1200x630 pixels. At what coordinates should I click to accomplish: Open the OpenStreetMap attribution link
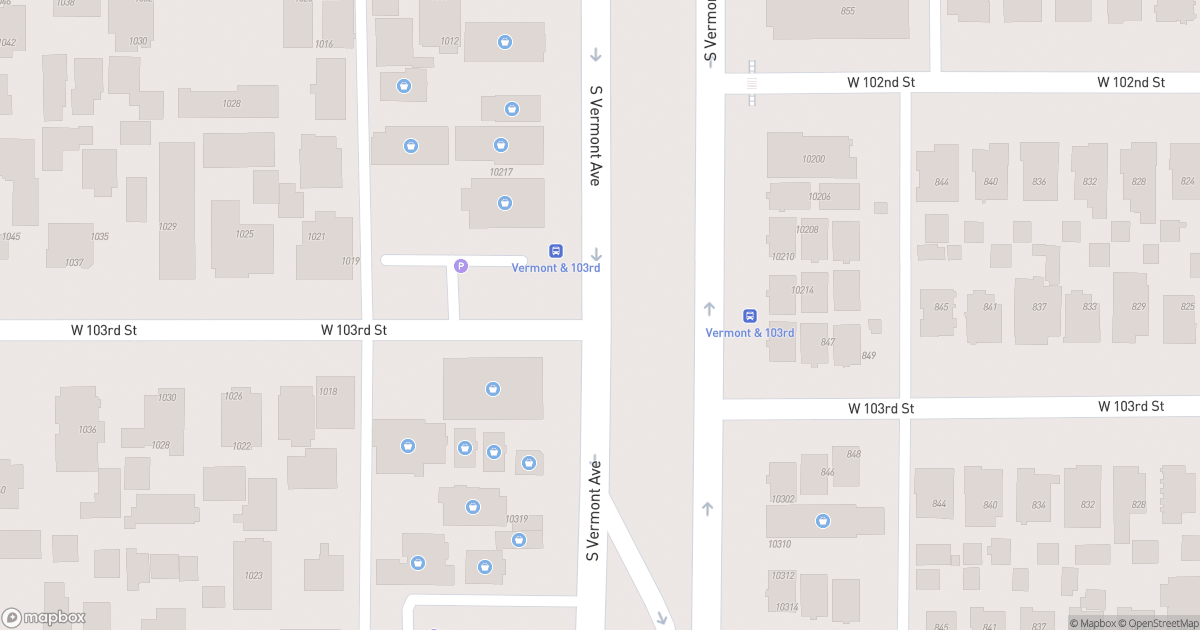coord(1158,623)
